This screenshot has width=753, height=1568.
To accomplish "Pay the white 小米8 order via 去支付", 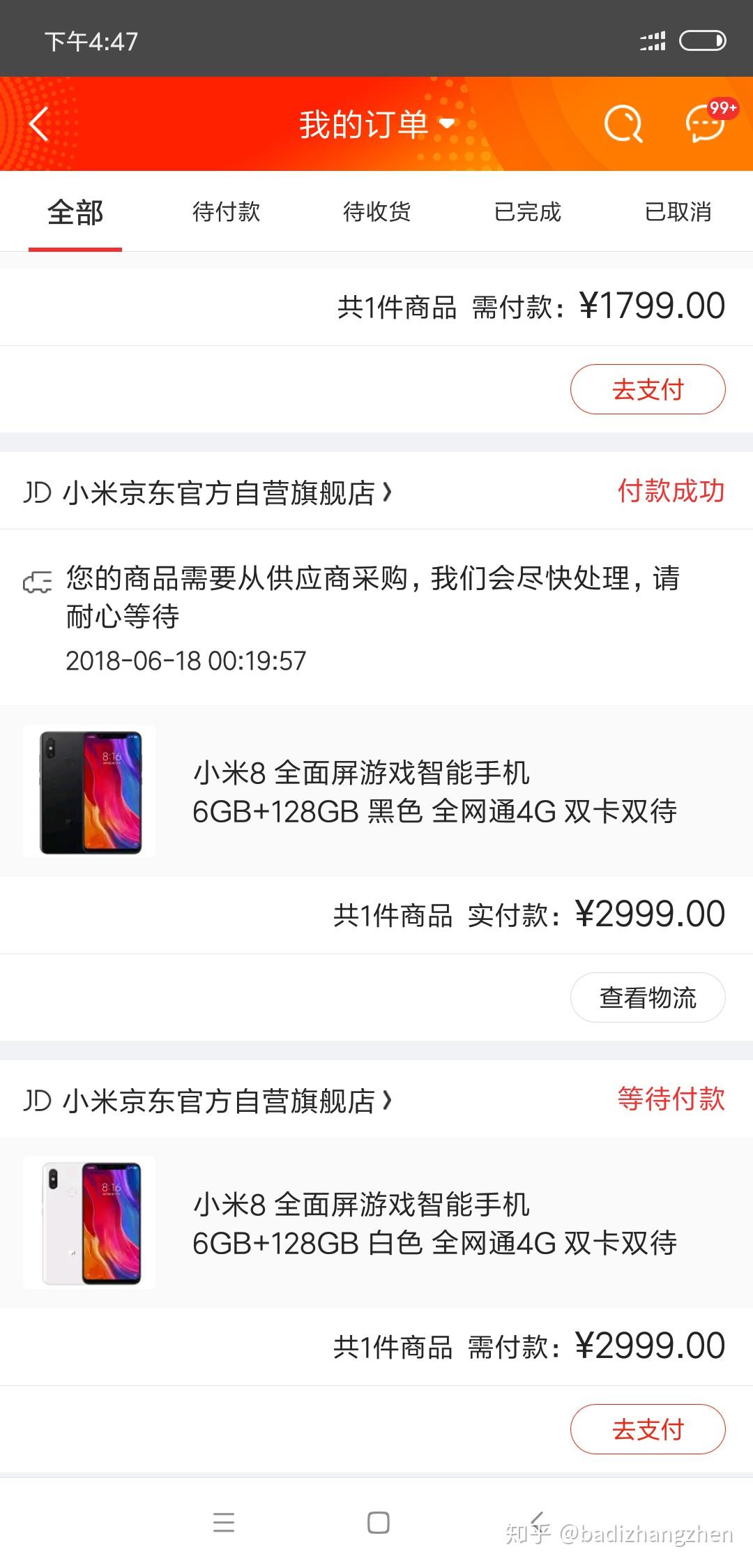I will pyautogui.click(x=648, y=1429).
